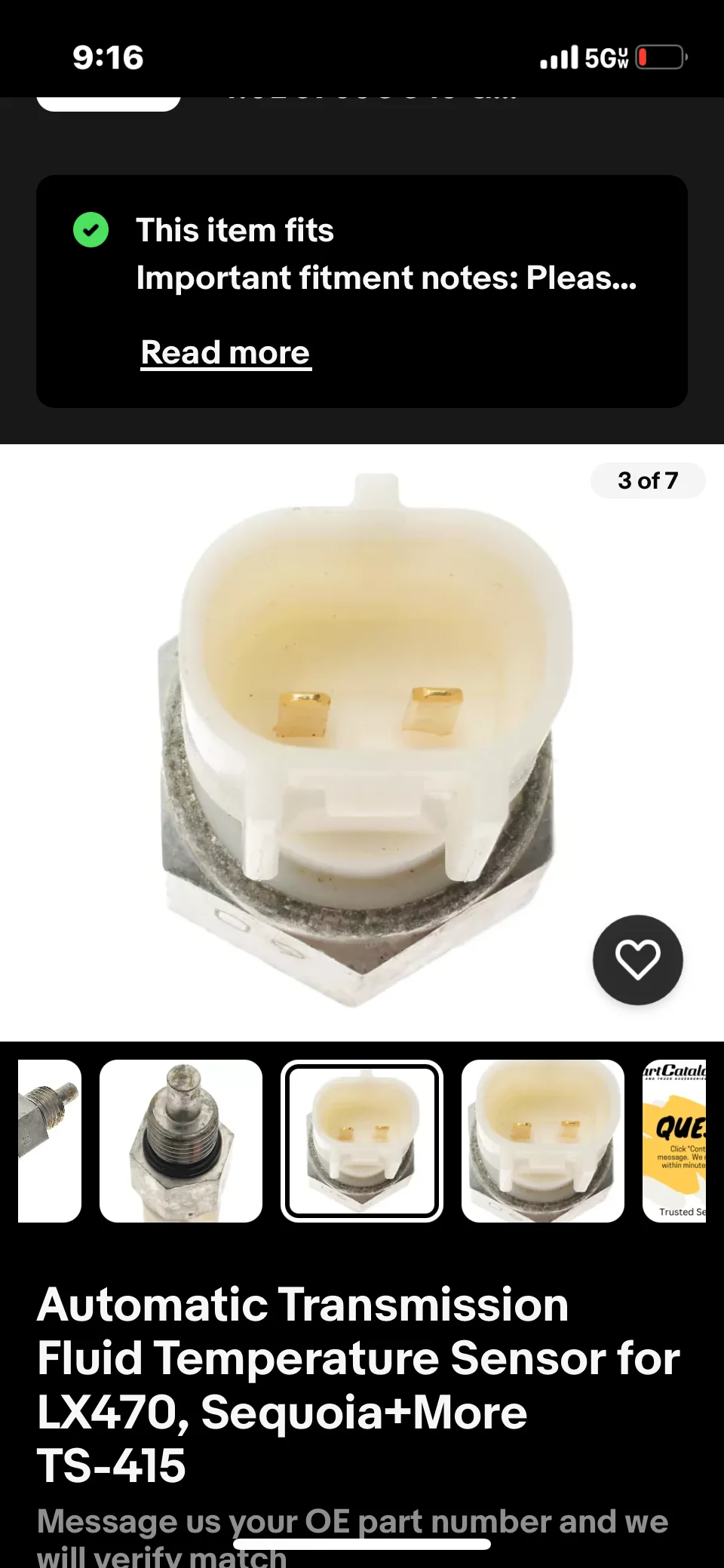Viewport: 724px width, 1568px height.
Task: Open the Read more fitment notes link
Action: point(225,353)
